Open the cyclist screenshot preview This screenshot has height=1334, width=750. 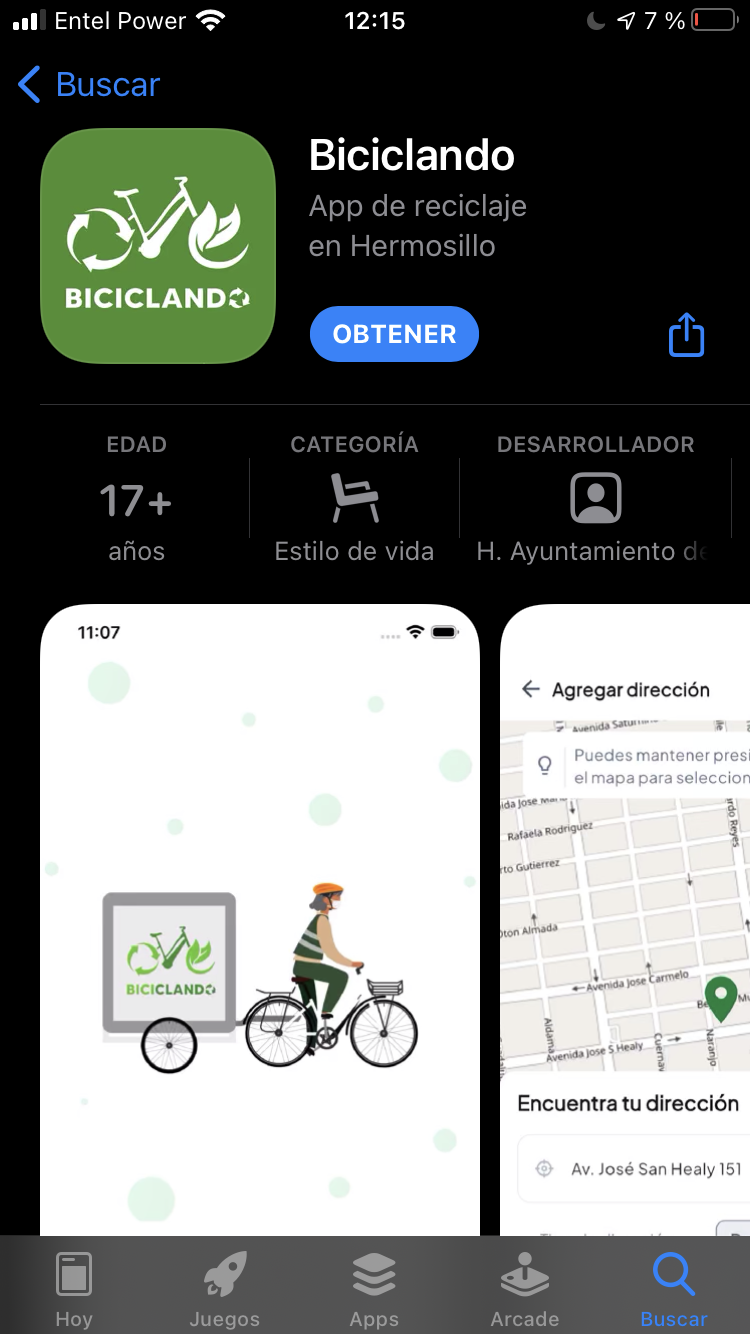pos(260,920)
